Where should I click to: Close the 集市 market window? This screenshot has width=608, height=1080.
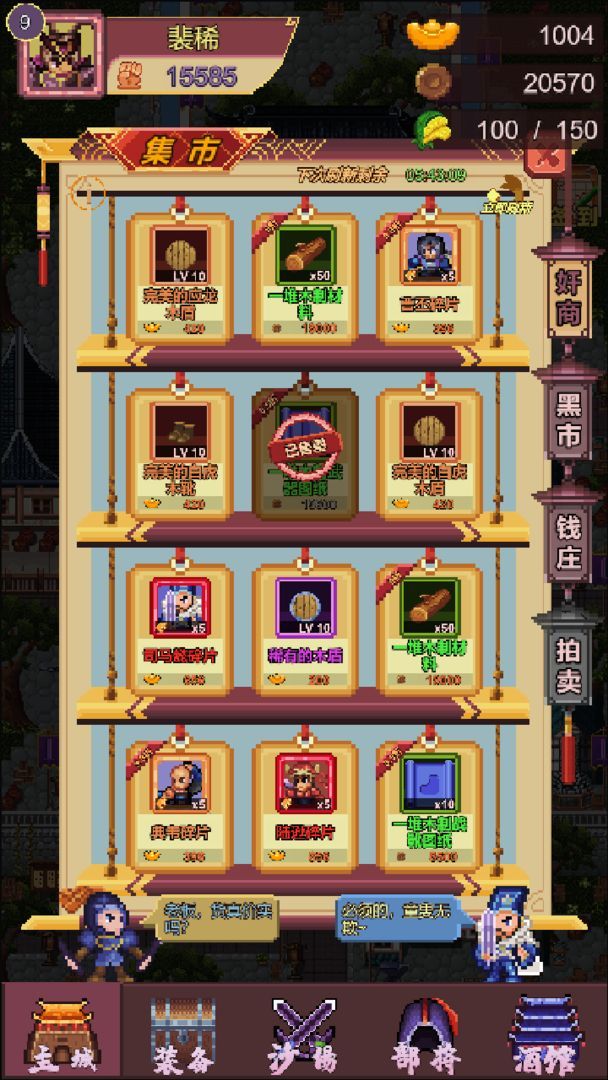click(x=546, y=158)
